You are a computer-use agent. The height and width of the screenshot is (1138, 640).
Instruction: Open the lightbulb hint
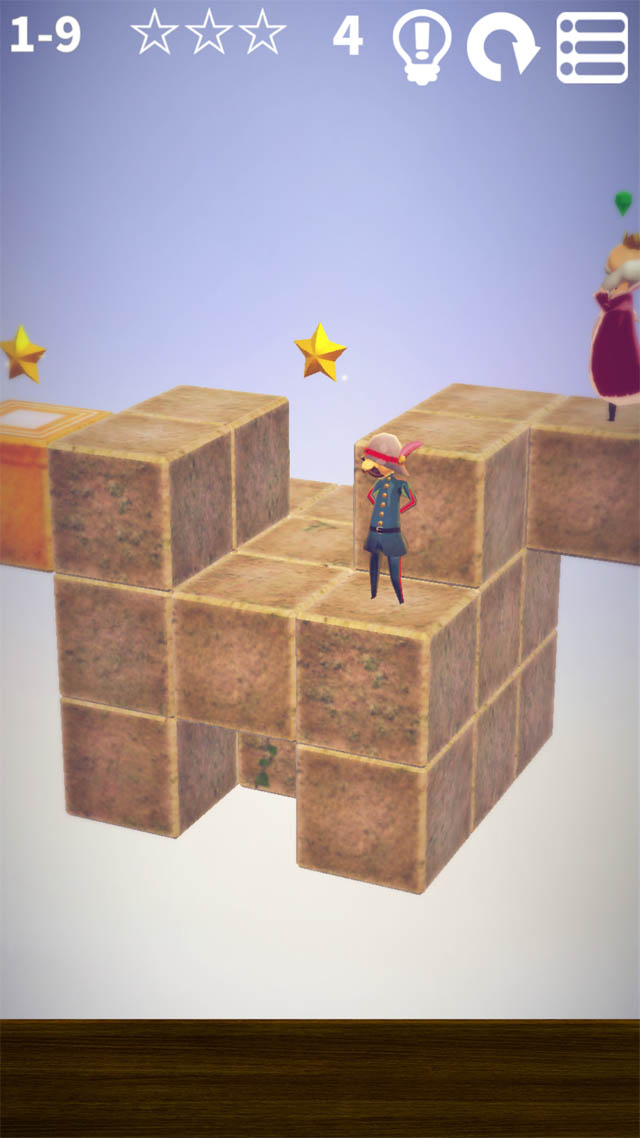tap(421, 44)
